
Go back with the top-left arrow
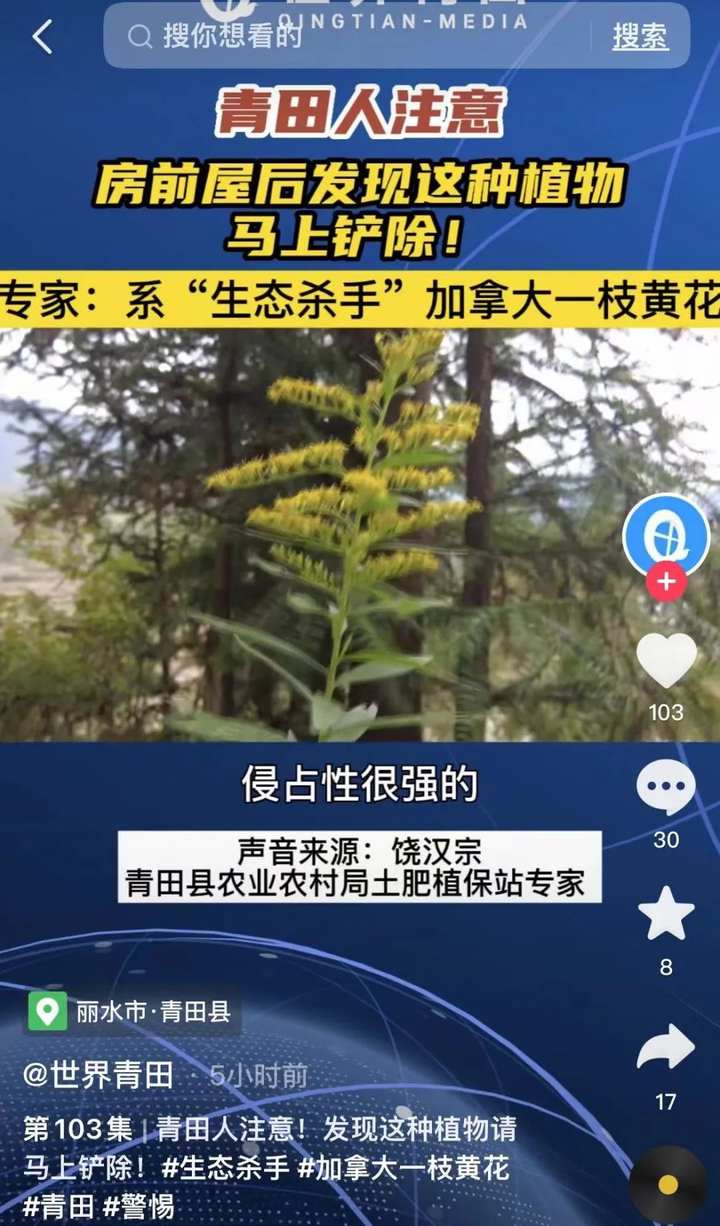[x=42, y=37]
